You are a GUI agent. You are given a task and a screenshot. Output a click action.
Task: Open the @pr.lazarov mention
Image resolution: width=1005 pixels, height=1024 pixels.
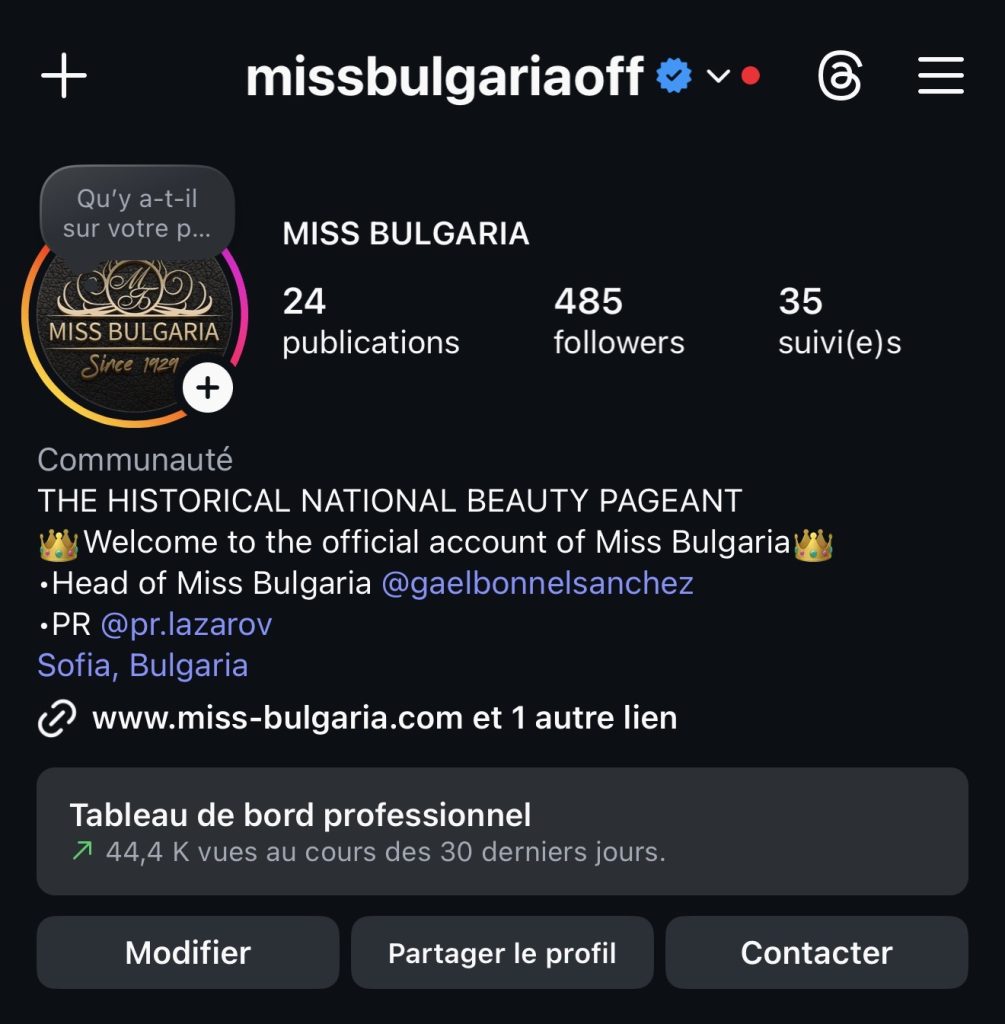pyautogui.click(x=186, y=625)
